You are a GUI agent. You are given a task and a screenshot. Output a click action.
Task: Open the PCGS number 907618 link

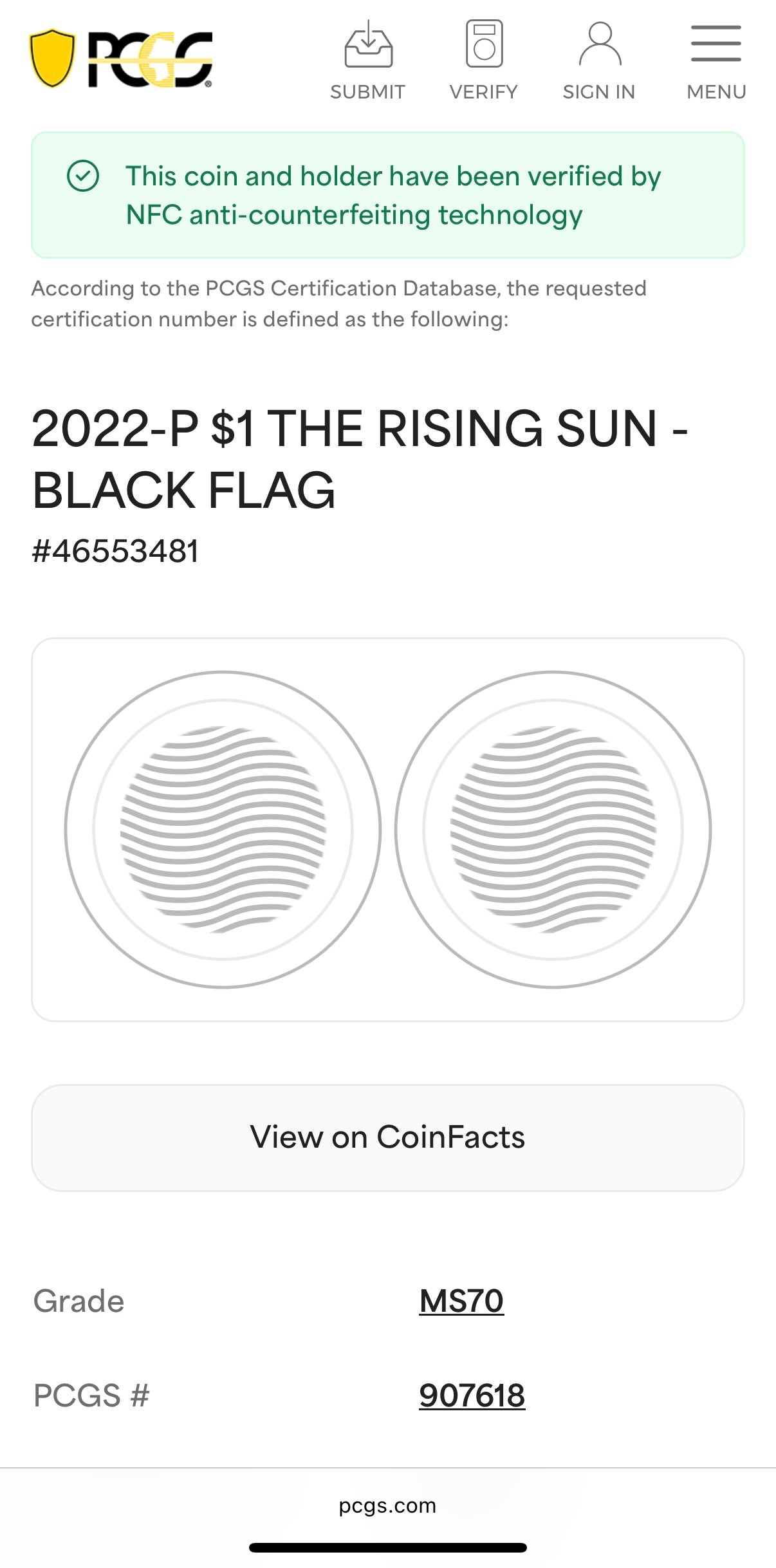[473, 1397]
